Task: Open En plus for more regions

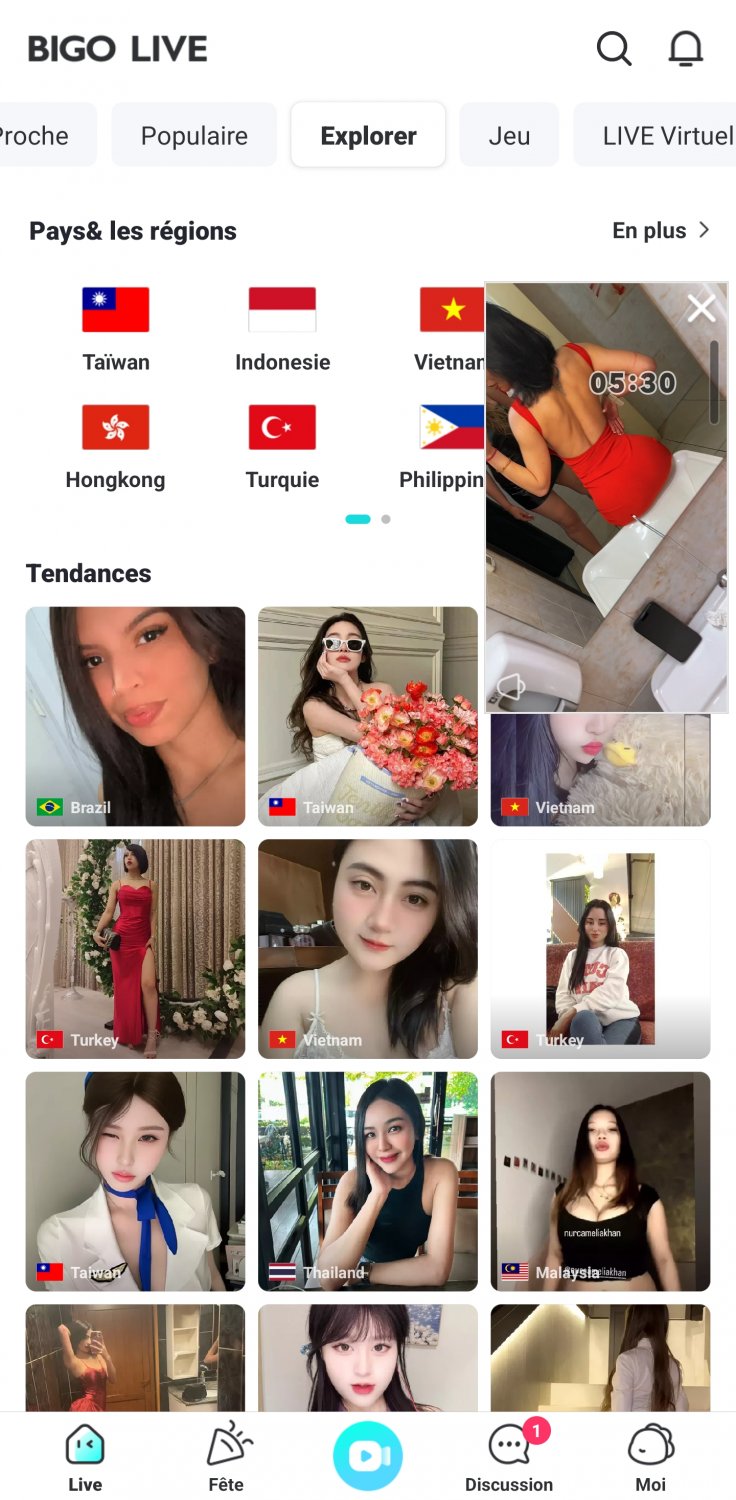Action: pos(661,230)
